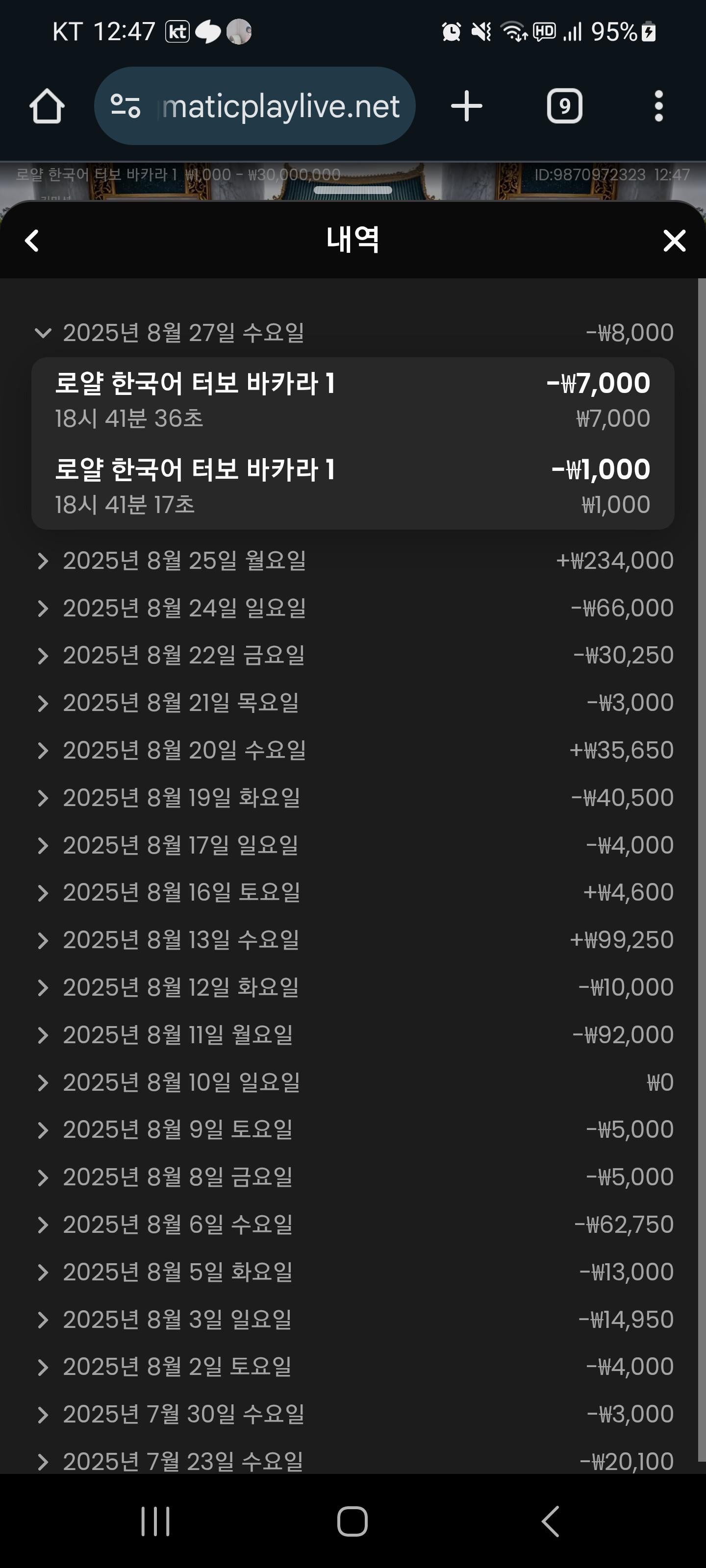The image size is (706, 1568).
Task: Open the bet at 18시 41분 36초
Action: pos(352,400)
